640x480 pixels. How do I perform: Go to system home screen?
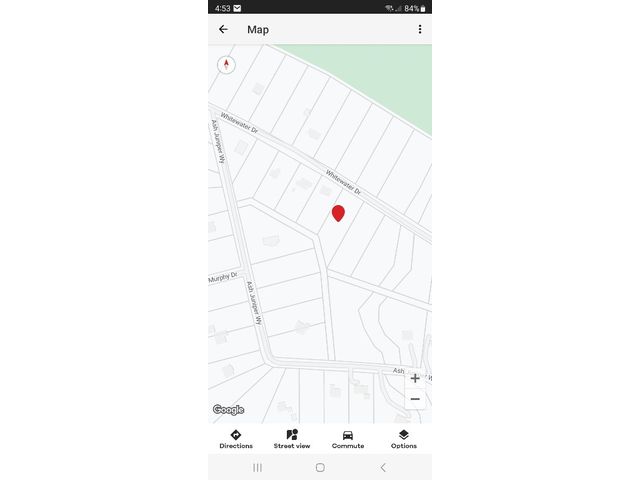pos(320,467)
